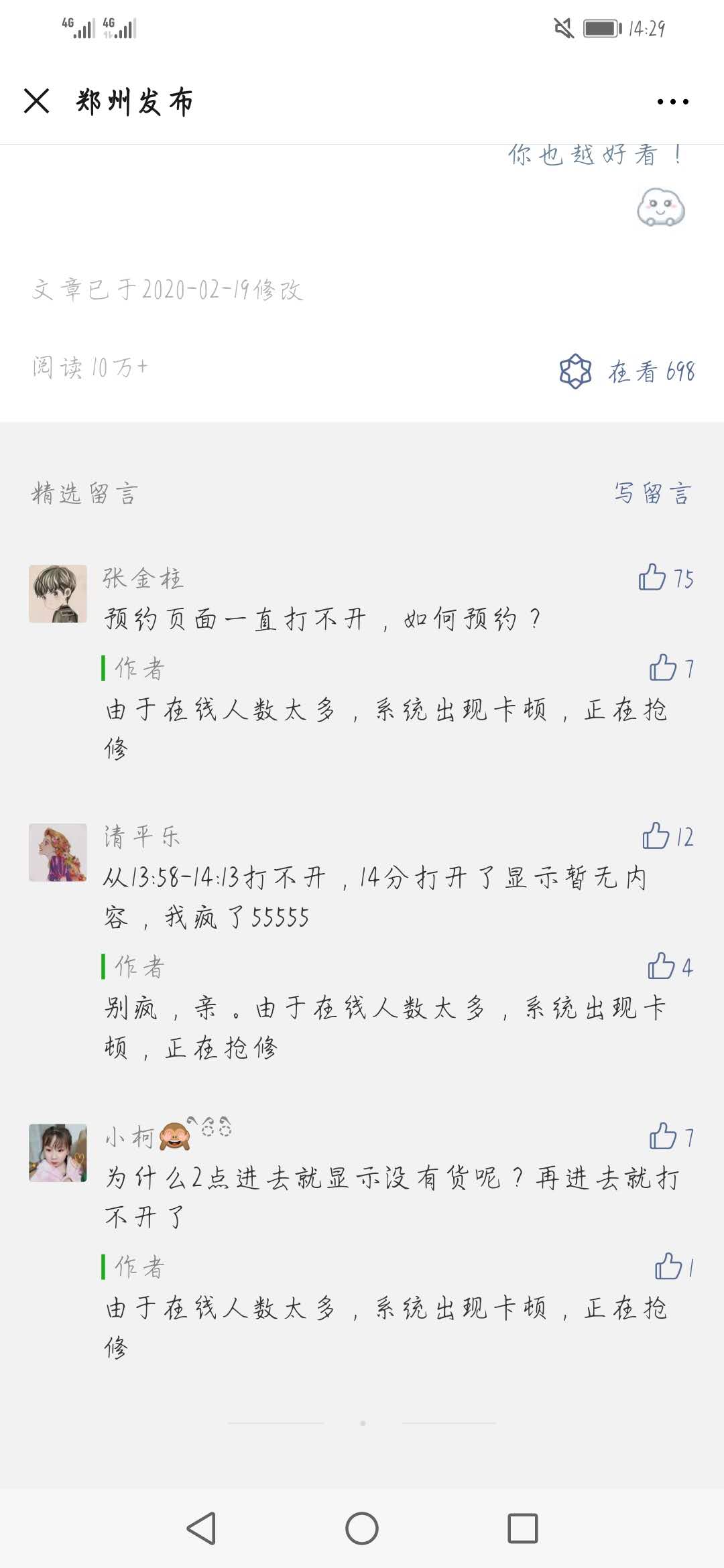The height and width of the screenshot is (1568, 724).
Task: Open the three-dot overflow menu
Action: 672,102
